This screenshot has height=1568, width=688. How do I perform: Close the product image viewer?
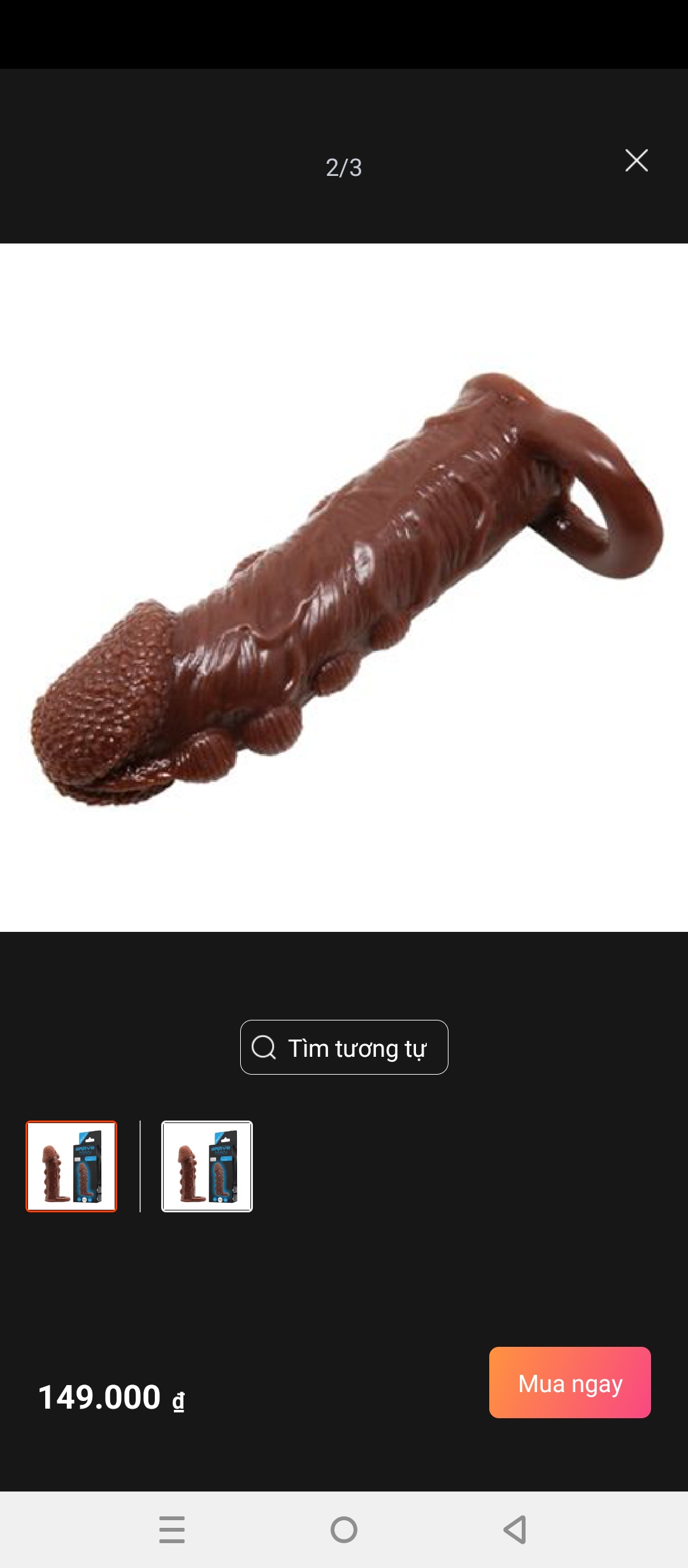pyautogui.click(x=636, y=161)
